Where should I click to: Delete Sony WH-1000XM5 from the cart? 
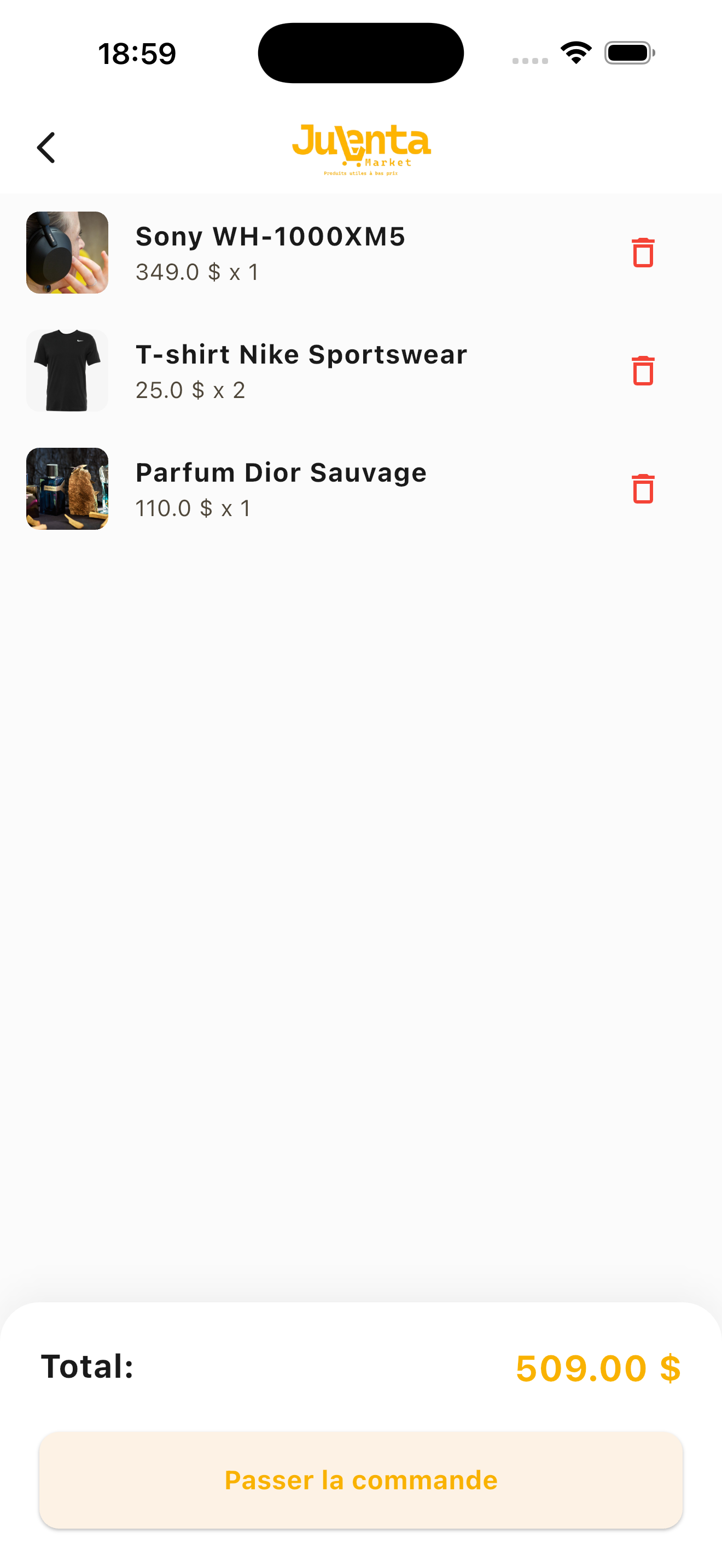(x=642, y=252)
